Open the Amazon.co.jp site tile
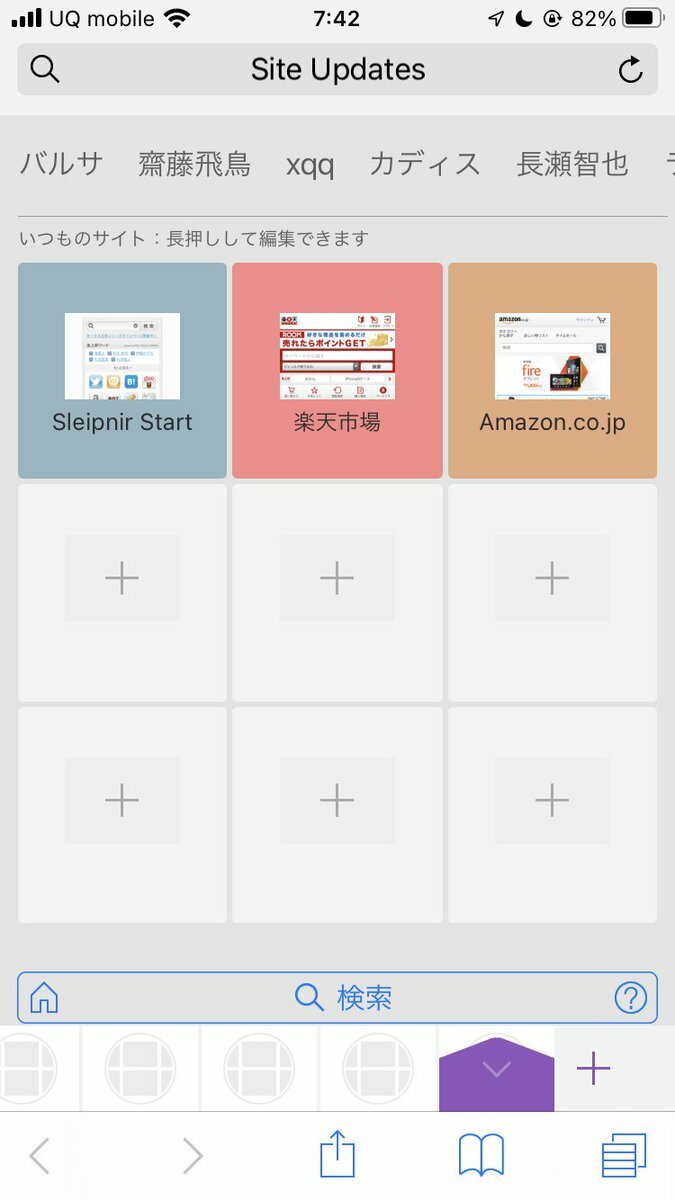This screenshot has width=675, height=1200. coord(552,370)
